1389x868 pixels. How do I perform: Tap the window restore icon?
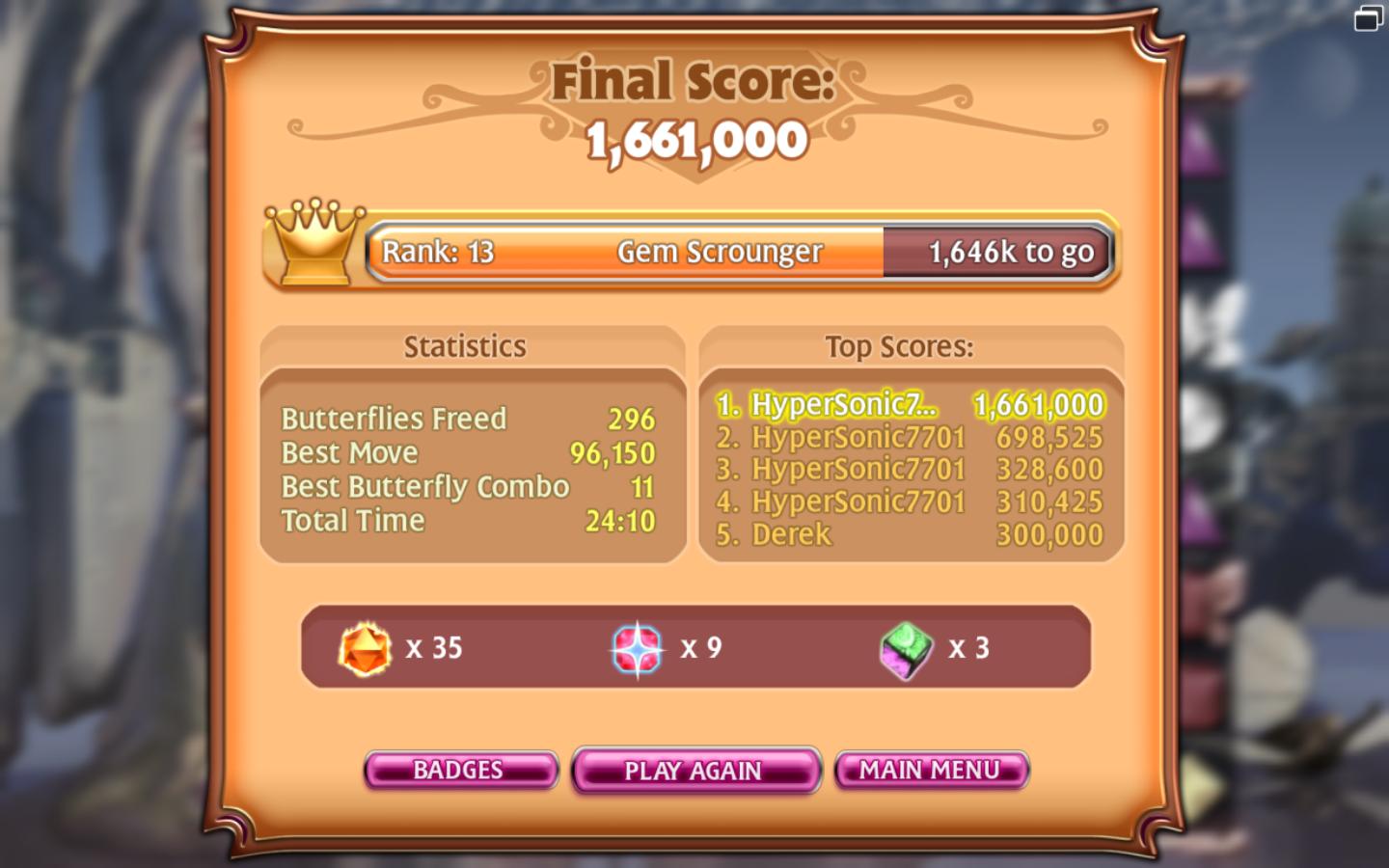[1368, 18]
